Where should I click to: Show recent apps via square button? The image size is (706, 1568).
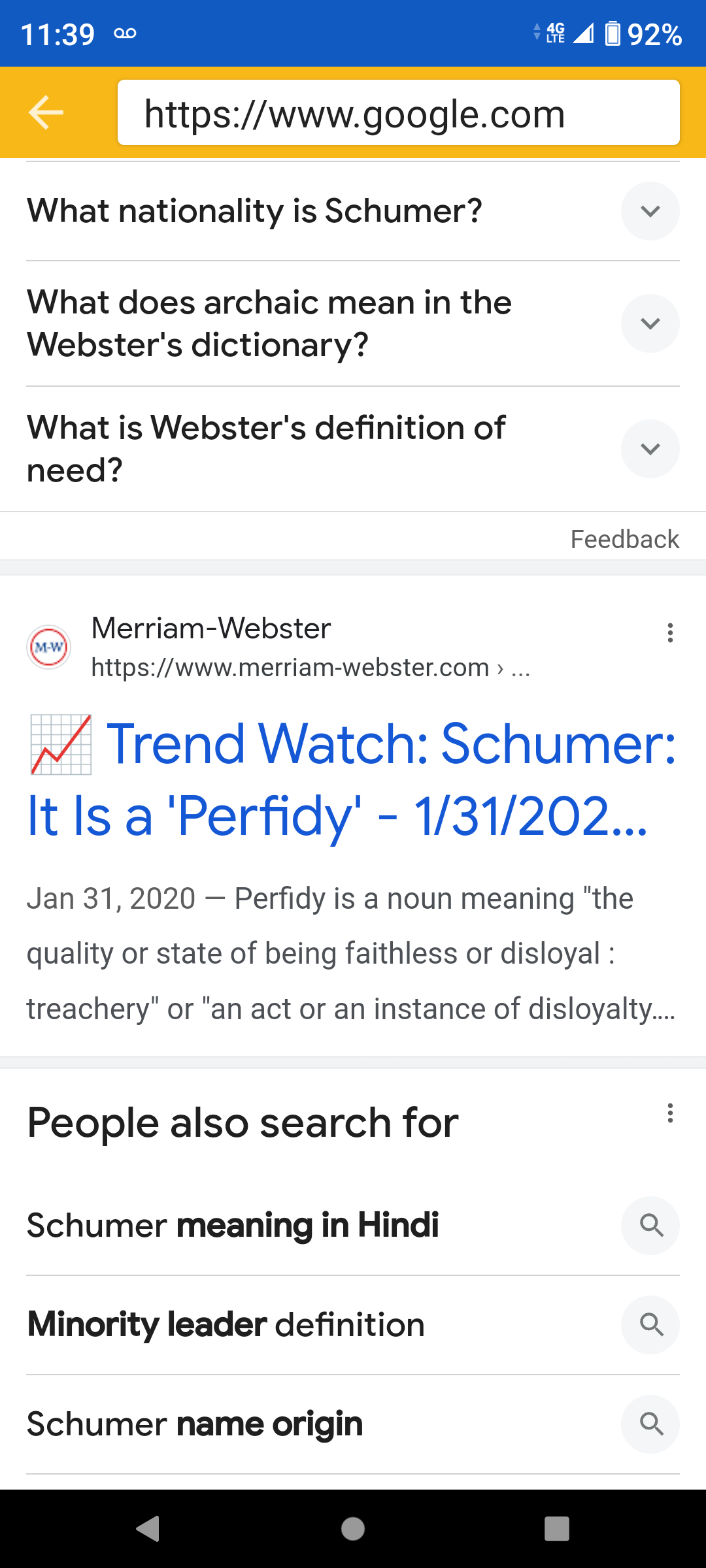tap(557, 1529)
